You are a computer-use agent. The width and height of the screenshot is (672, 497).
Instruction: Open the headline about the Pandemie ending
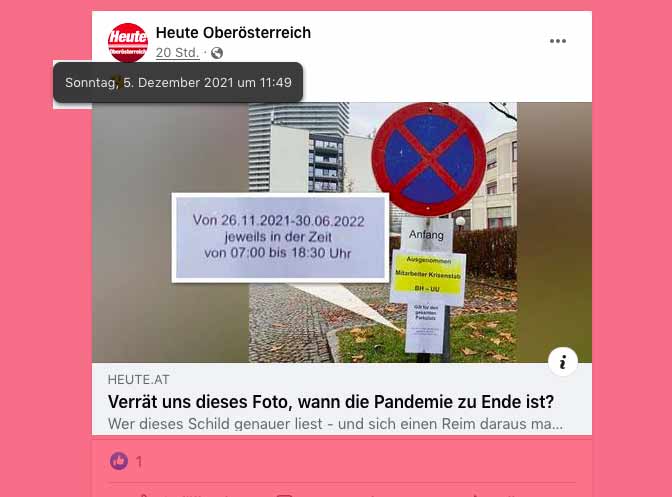[330, 402]
